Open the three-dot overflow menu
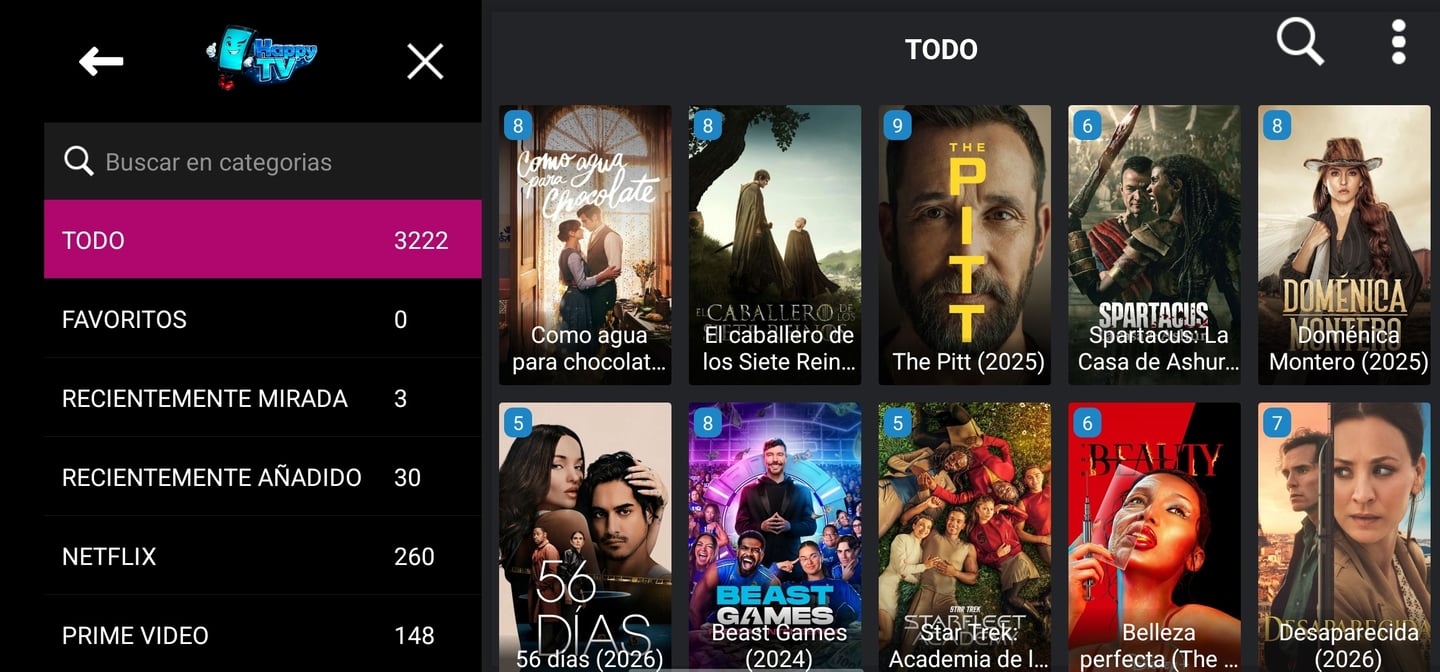This screenshot has height=672, width=1440. (x=1398, y=43)
